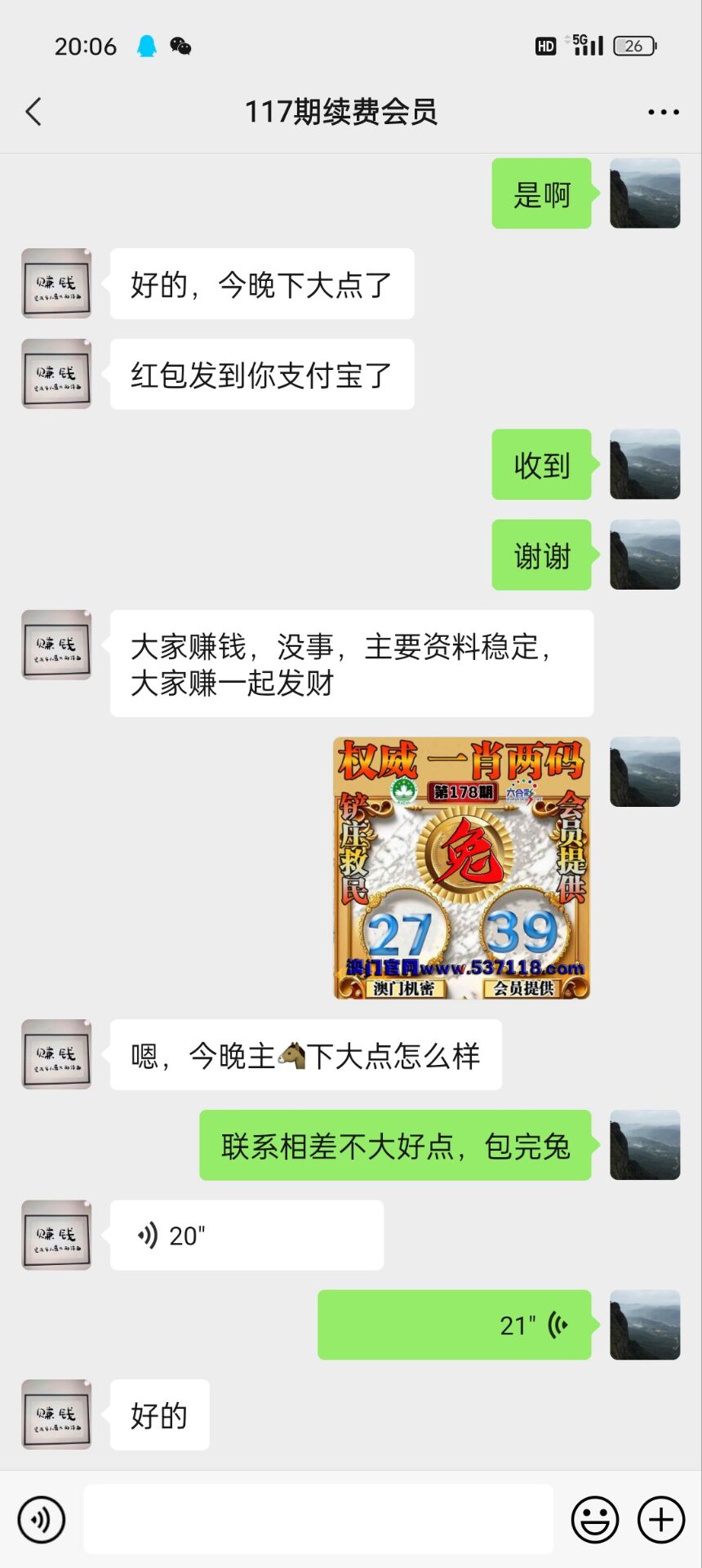Play the 20-second voice message
Viewport: 702px width, 1568px height.
pos(247,1235)
